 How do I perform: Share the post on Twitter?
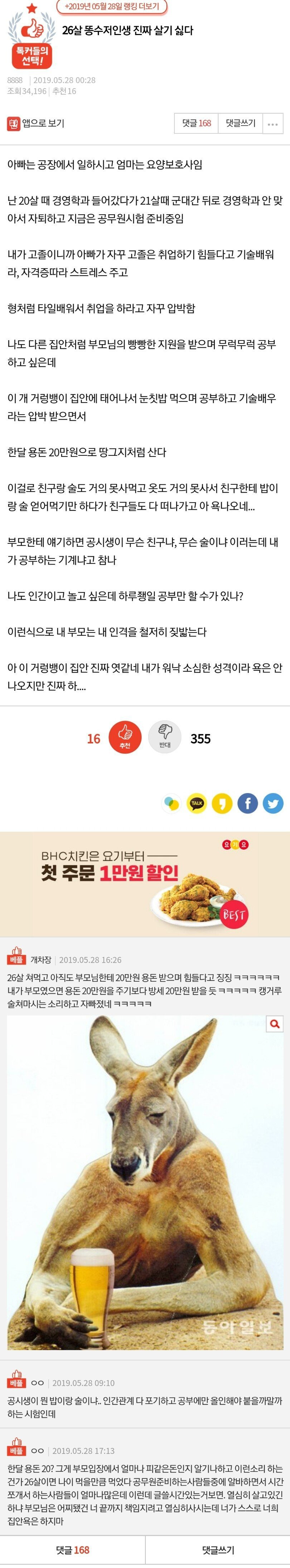pyautogui.click(x=273, y=803)
